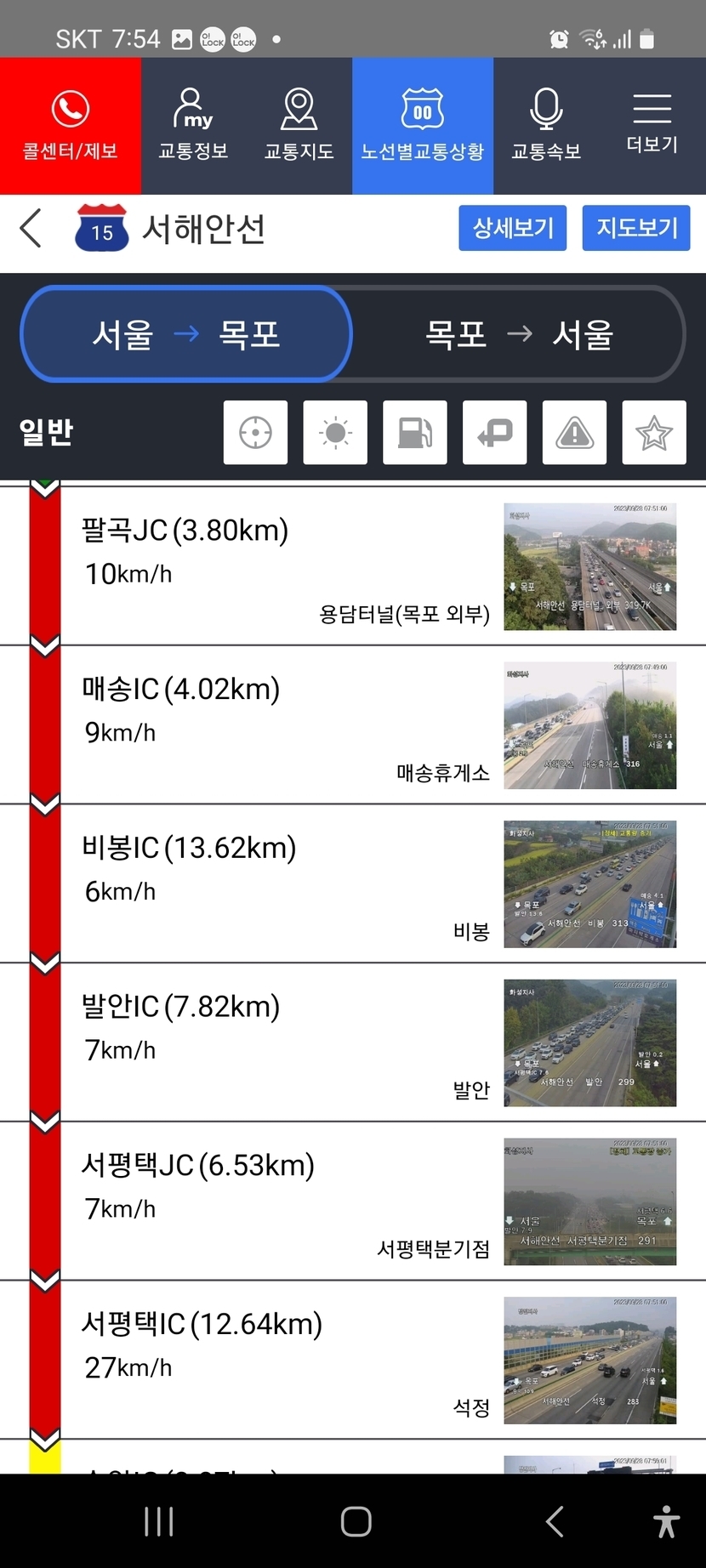The width and height of the screenshot is (706, 1568).
Task: Tap the 지도보기 map view button
Action: tap(635, 228)
